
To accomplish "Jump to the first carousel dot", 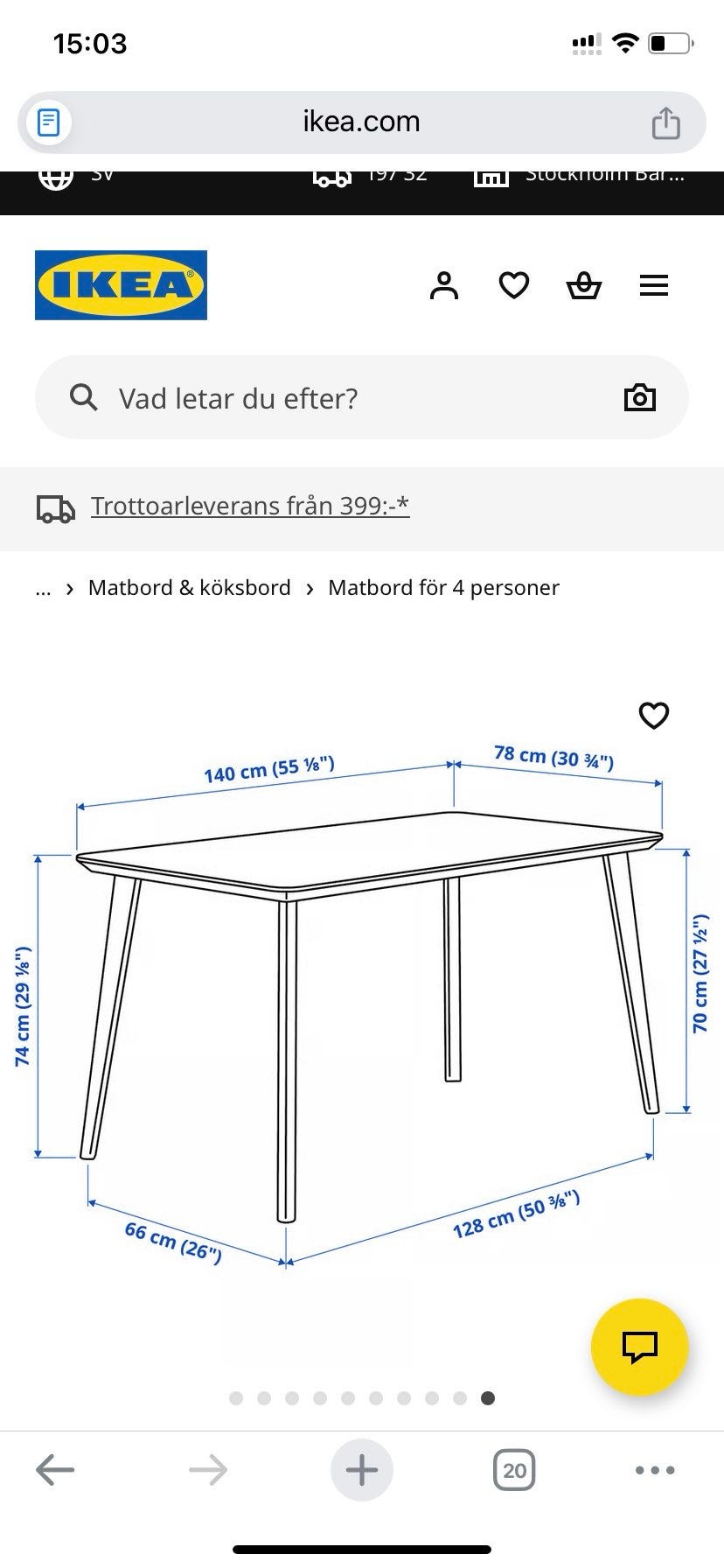I will (x=235, y=1398).
